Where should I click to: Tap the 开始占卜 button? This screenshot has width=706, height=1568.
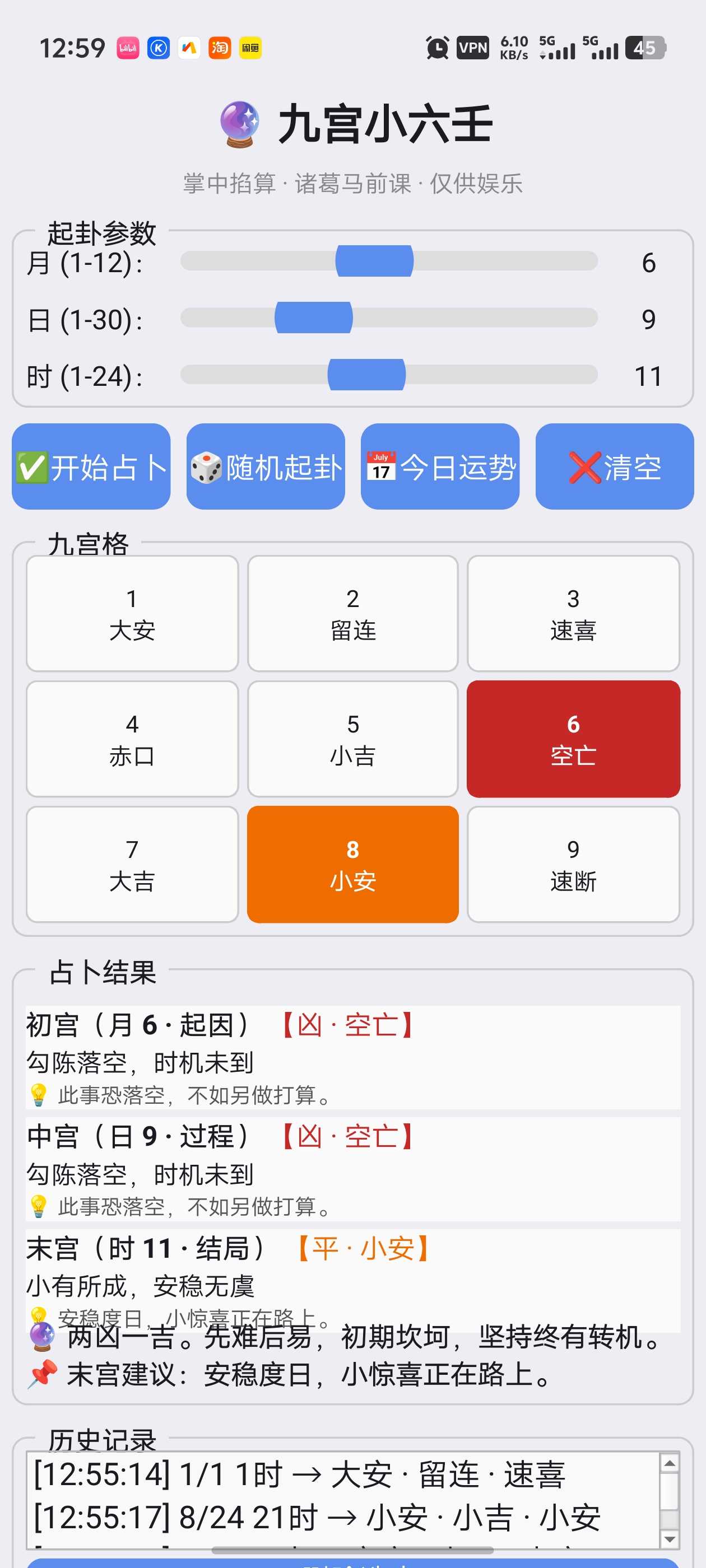(x=91, y=466)
